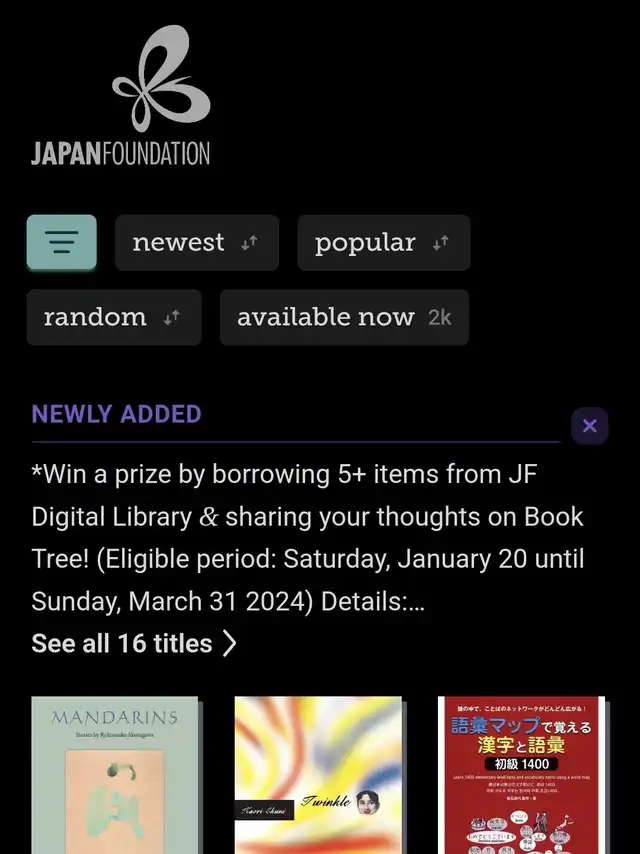Open the kanji vocabulary 1400 book

[x=521, y=776]
